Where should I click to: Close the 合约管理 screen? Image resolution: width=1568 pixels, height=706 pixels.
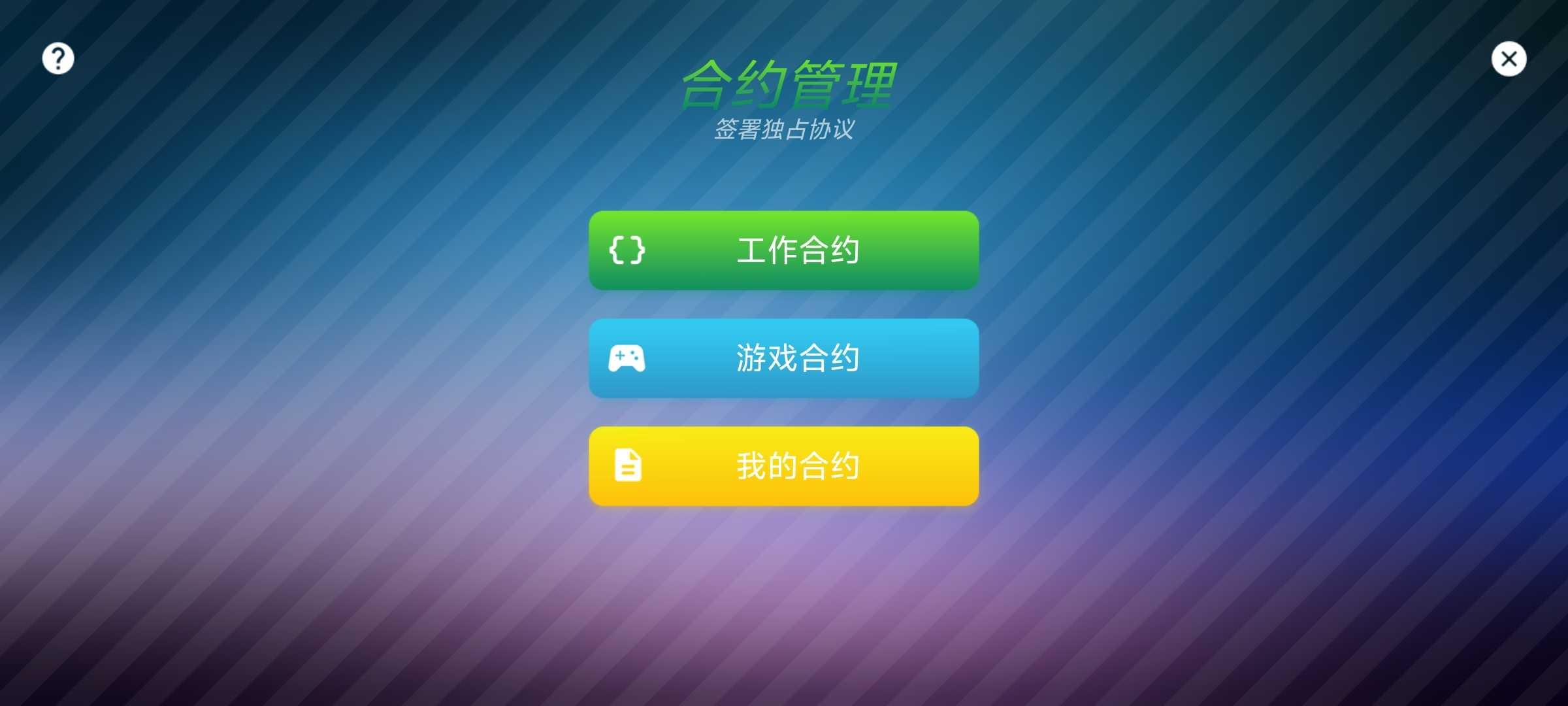point(1509,59)
